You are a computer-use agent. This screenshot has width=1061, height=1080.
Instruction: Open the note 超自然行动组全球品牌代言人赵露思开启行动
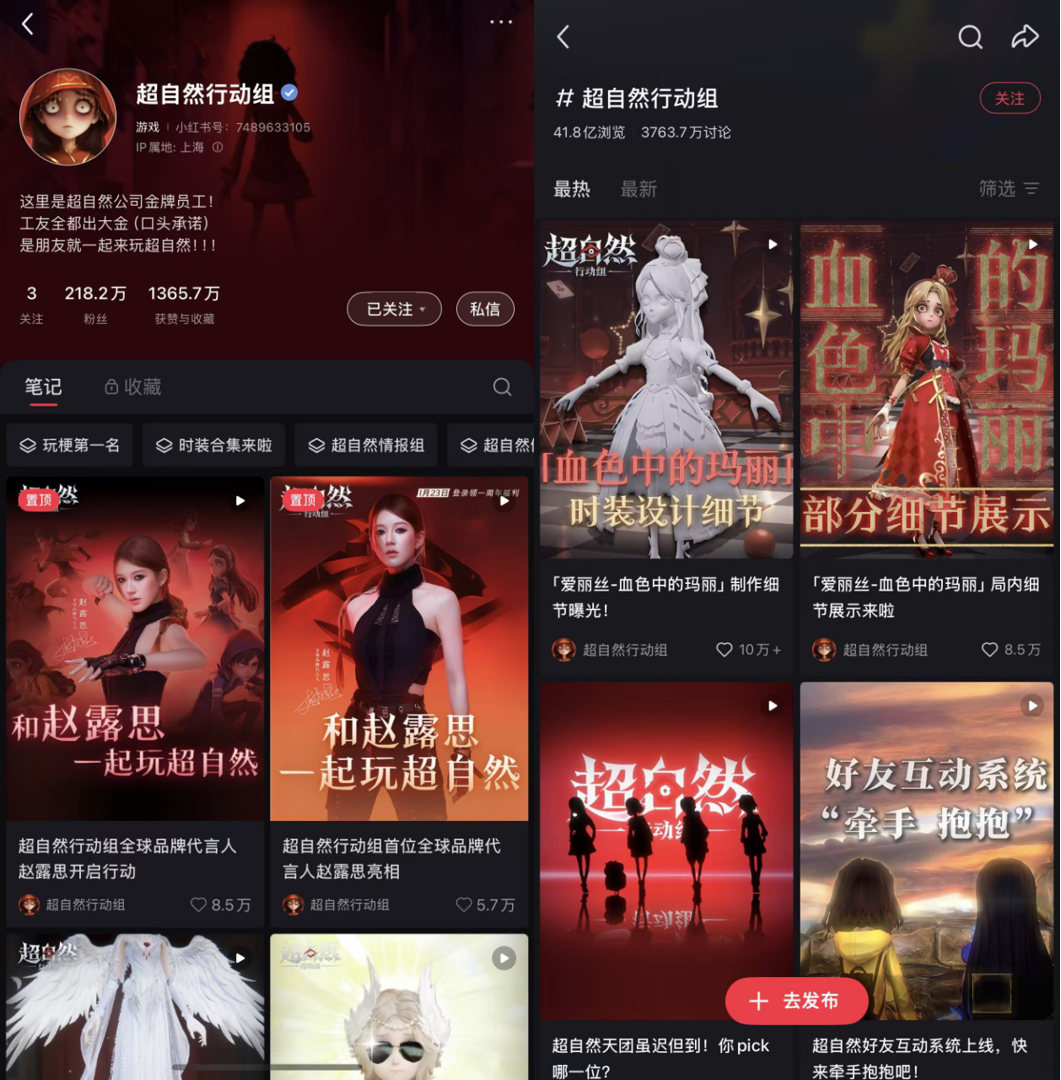click(135, 650)
